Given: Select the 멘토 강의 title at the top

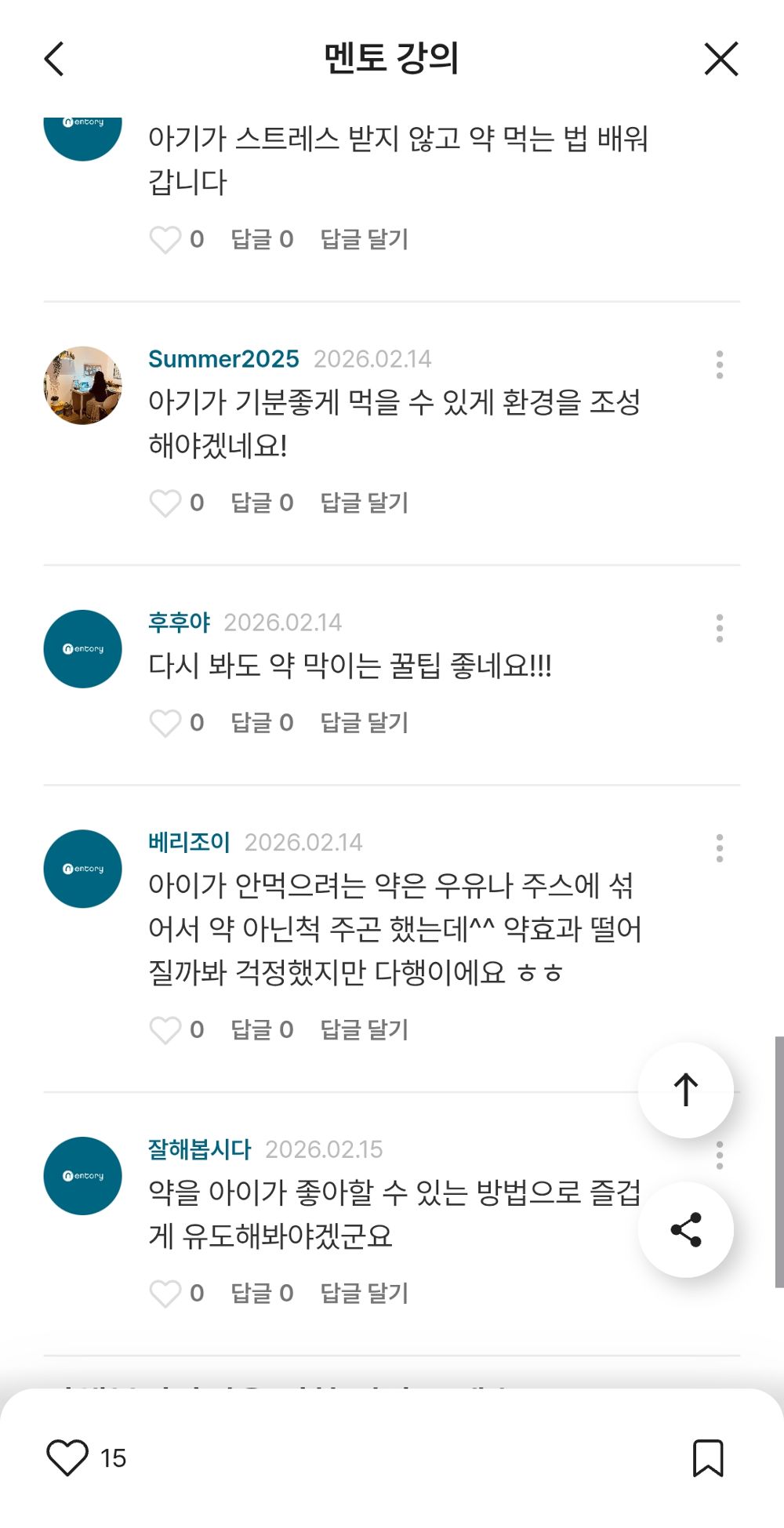Looking at the screenshot, I should 391,59.
